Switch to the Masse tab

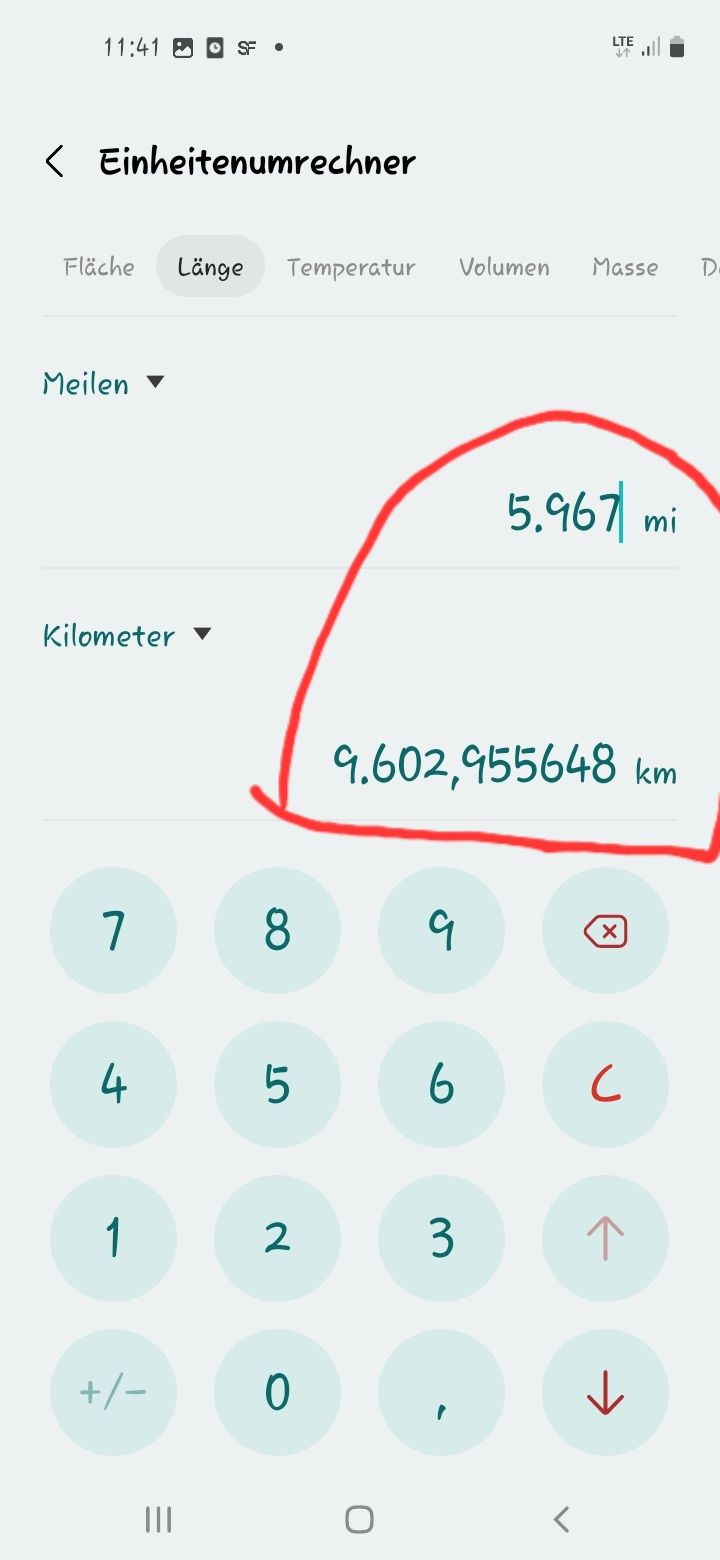click(x=625, y=267)
